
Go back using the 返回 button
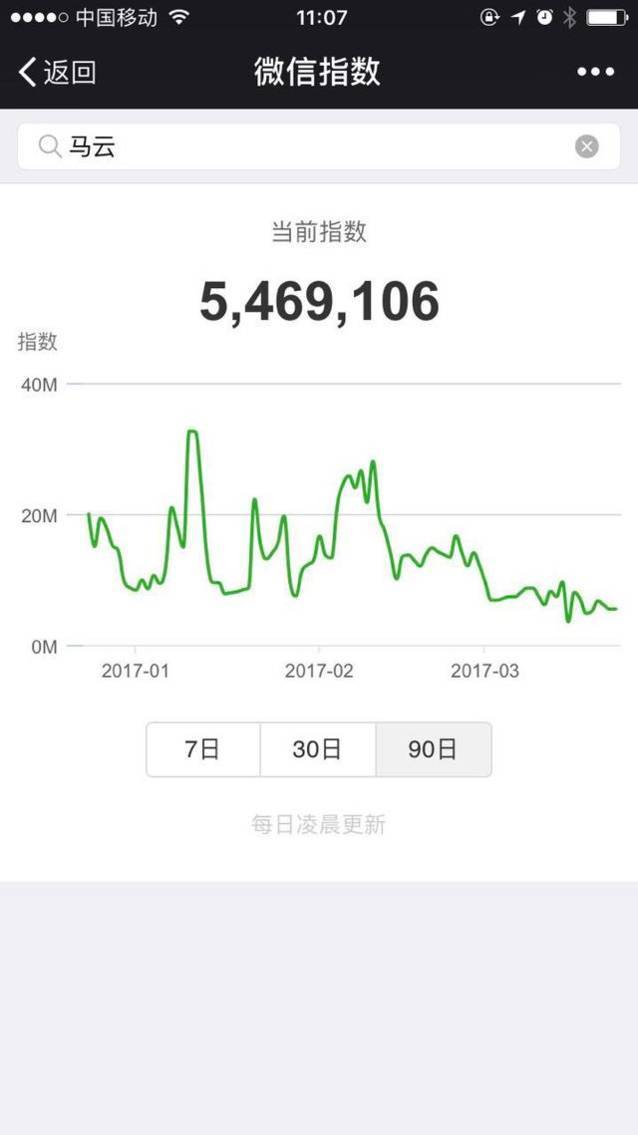57,72
